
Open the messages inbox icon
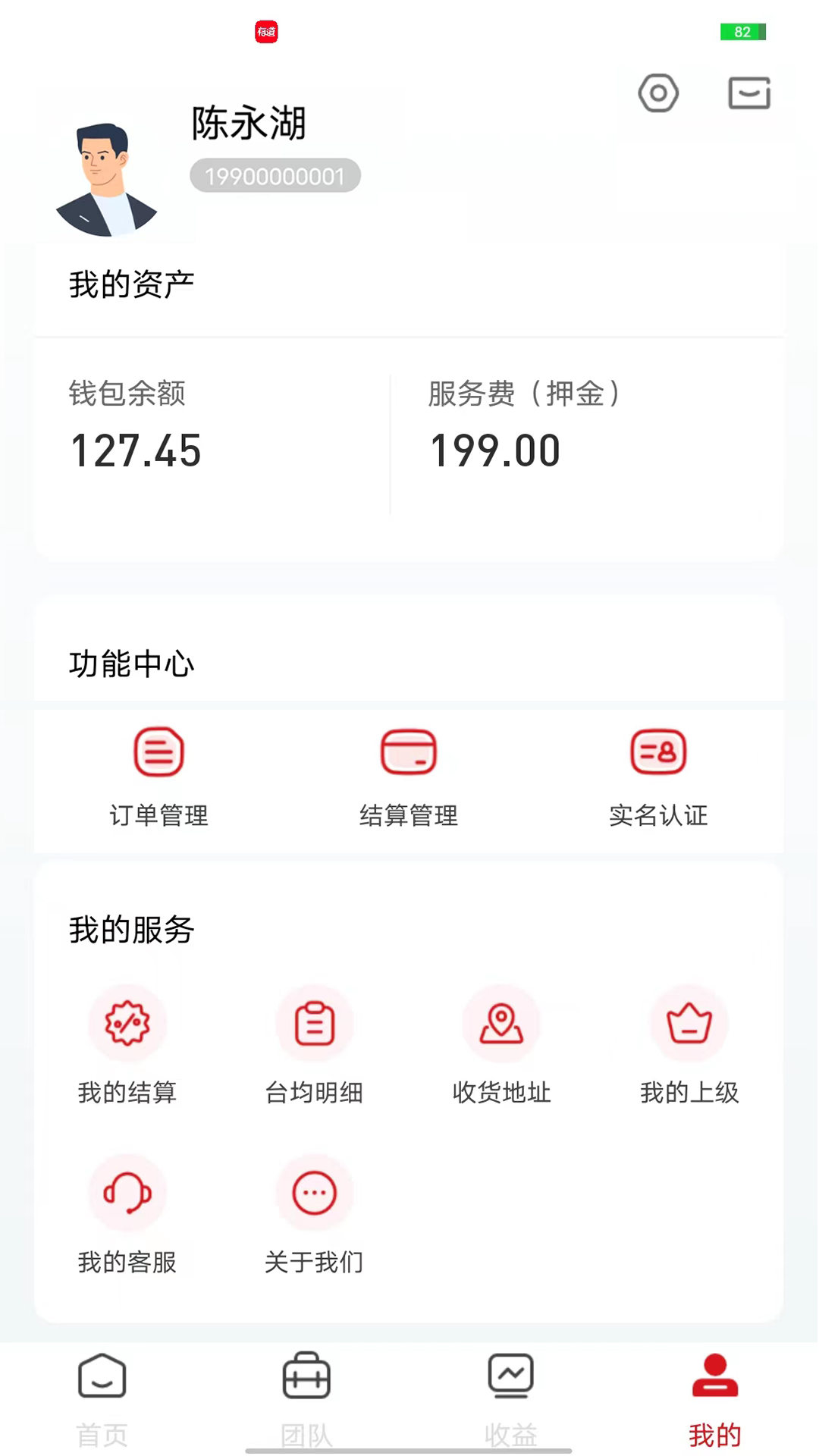point(749,93)
